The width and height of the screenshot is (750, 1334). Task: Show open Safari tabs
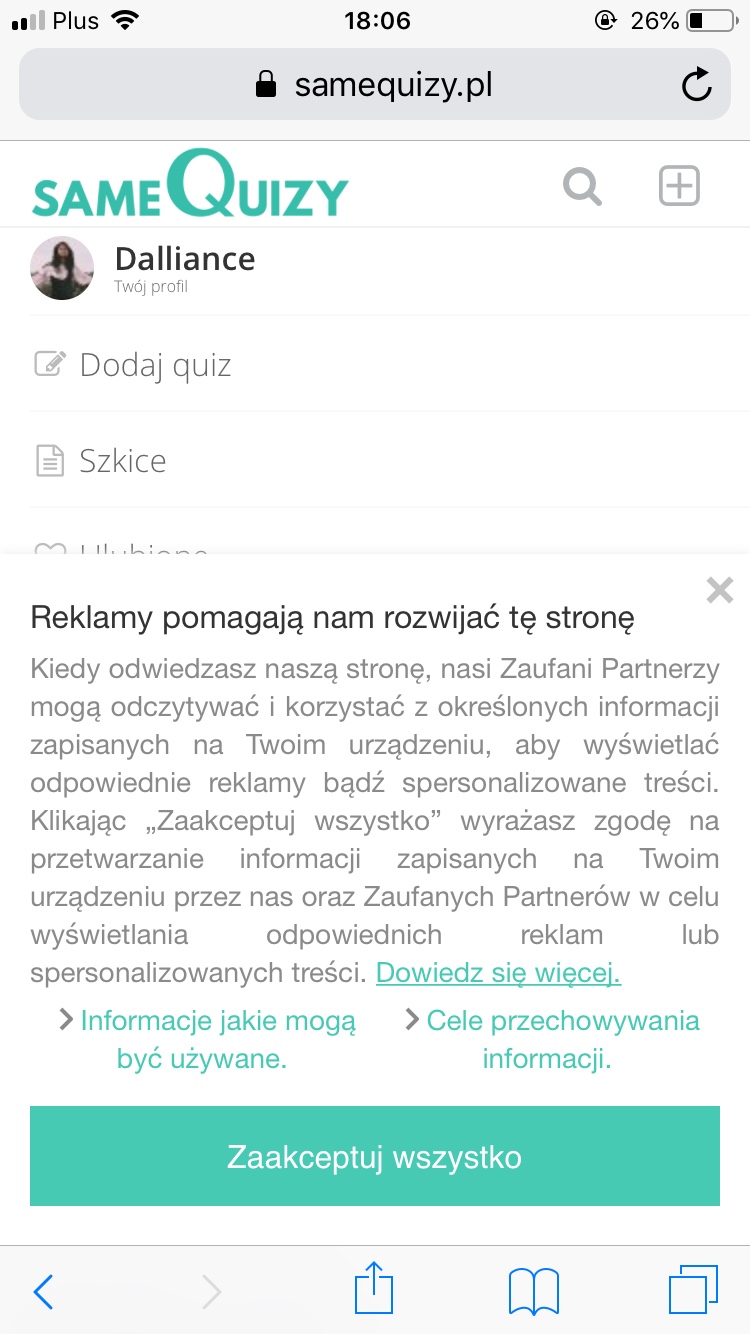tap(693, 1290)
